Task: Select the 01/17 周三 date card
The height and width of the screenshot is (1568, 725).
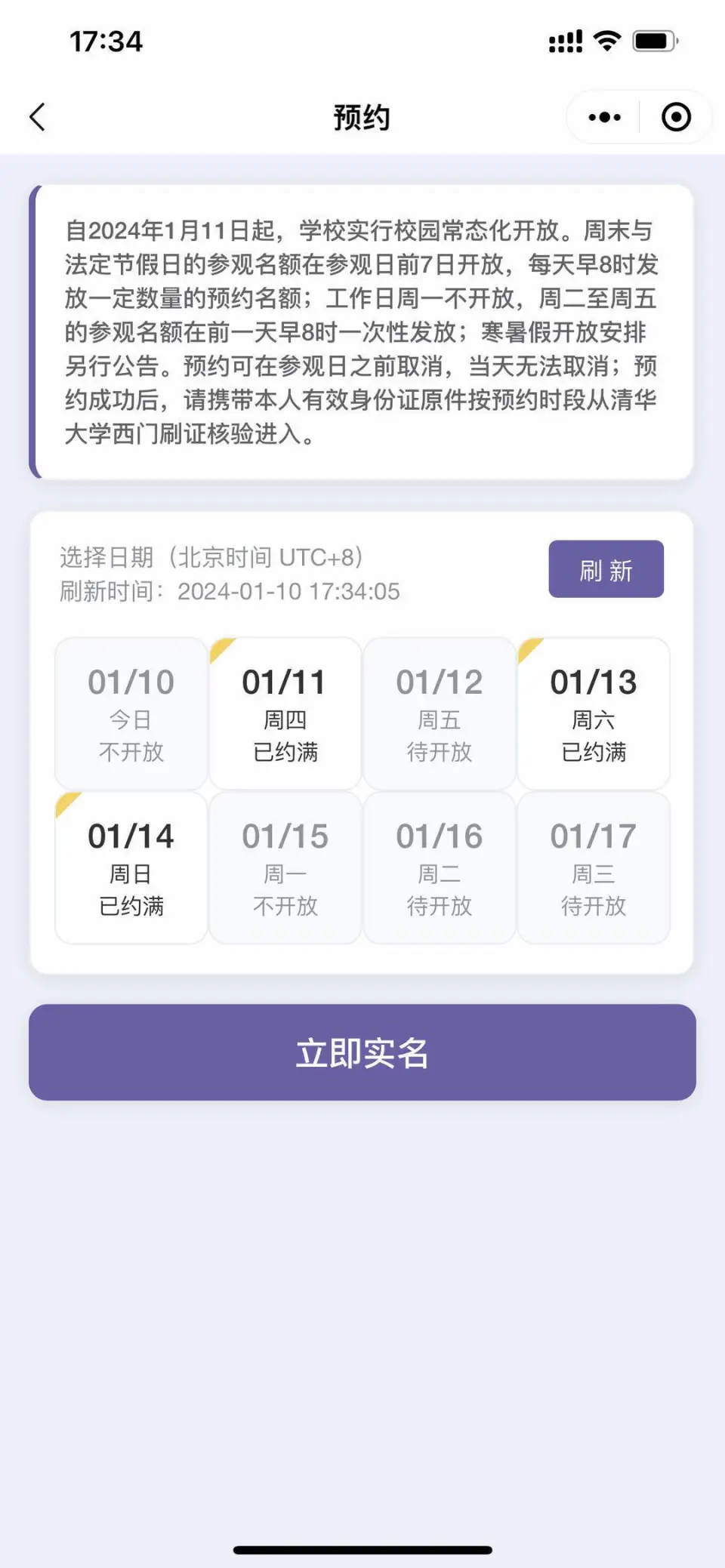Action: point(594,867)
